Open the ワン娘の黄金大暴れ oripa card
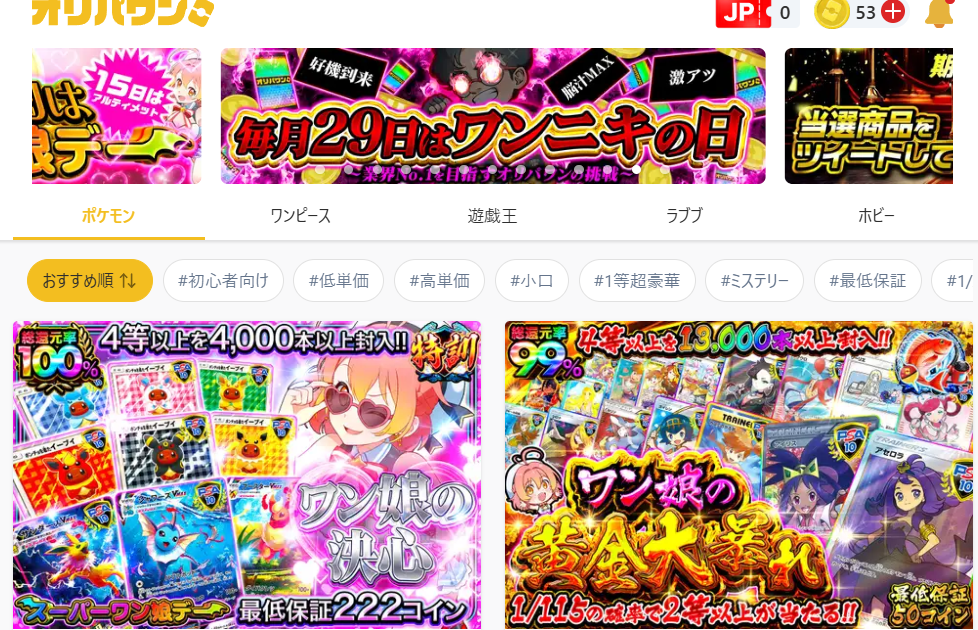Screen dimensions: 978x630 (738, 475)
